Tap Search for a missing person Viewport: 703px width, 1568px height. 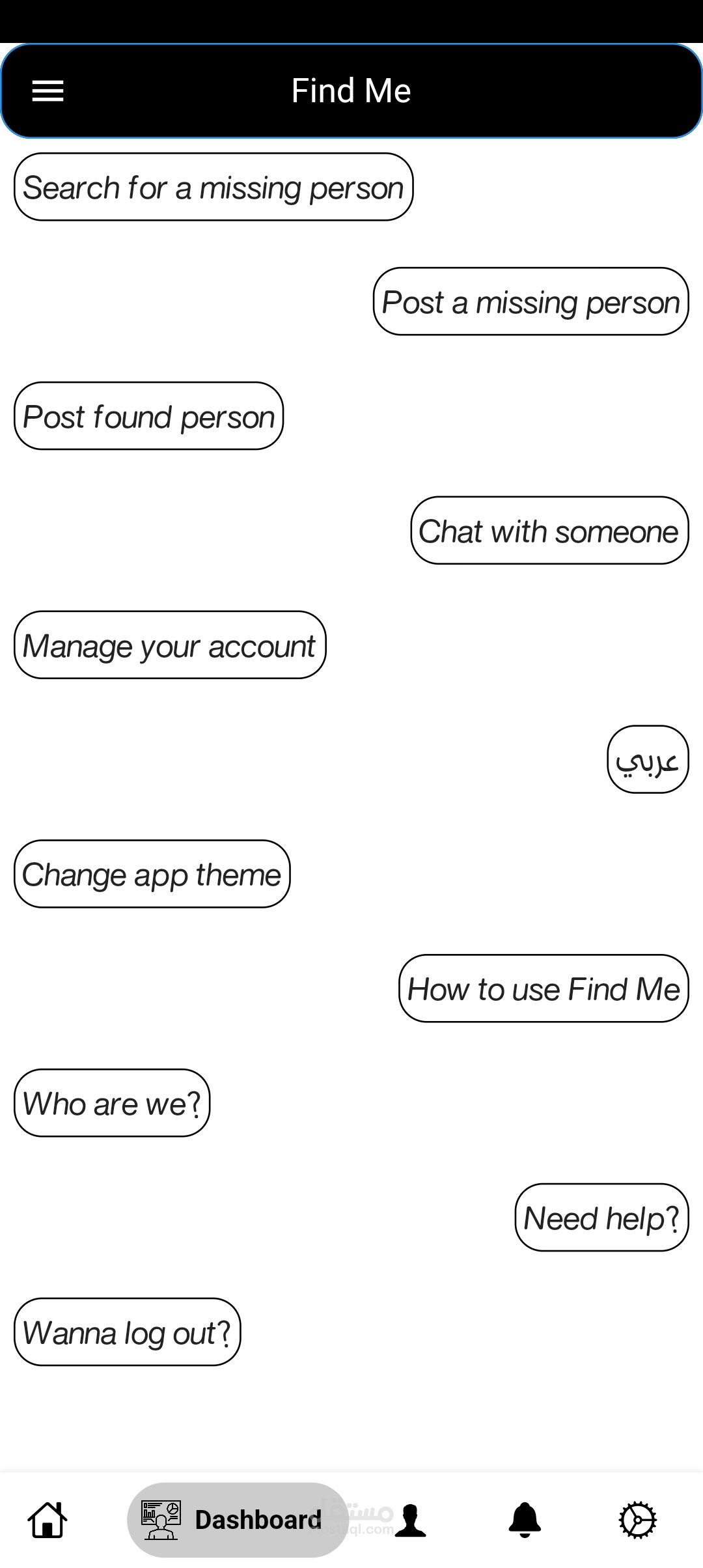(214, 188)
